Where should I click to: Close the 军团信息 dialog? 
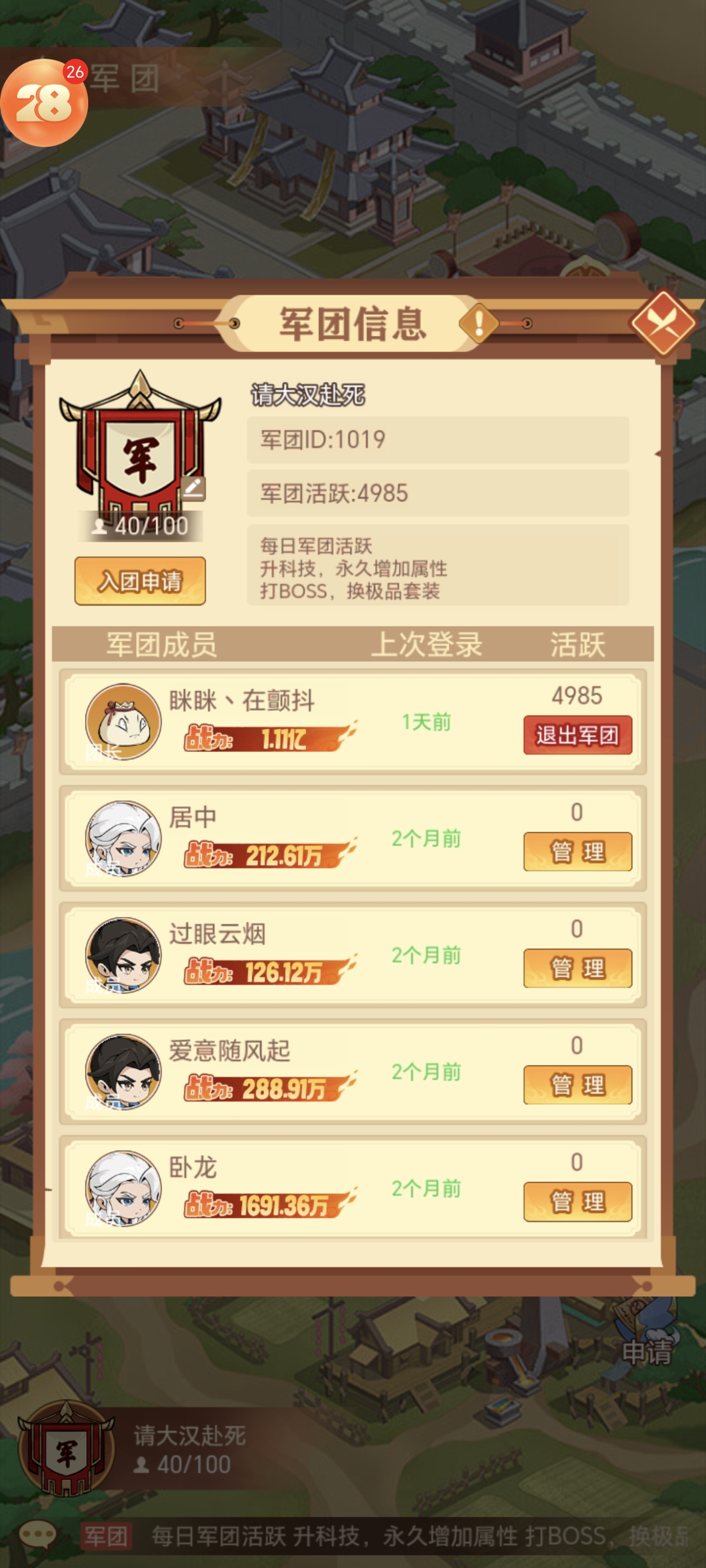[663, 323]
